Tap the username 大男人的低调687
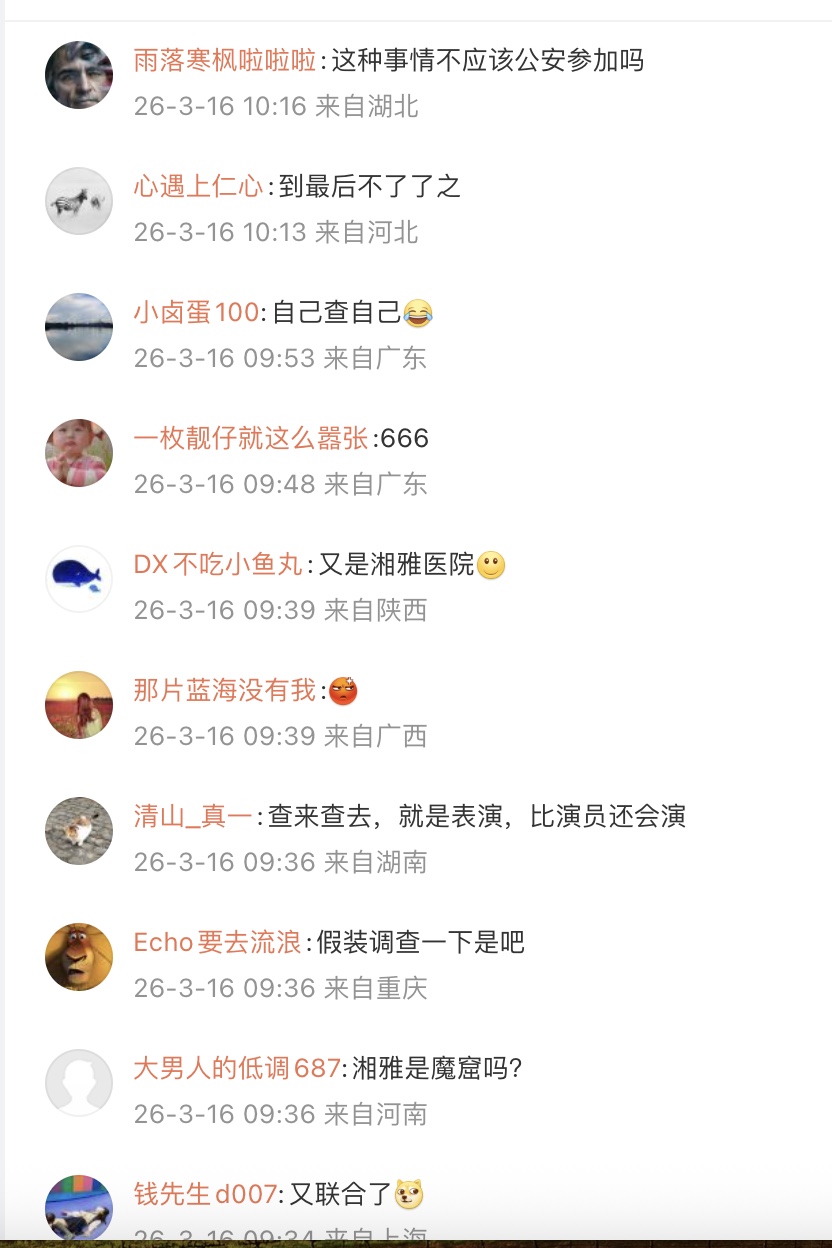The height and width of the screenshot is (1248, 832). 237,1069
